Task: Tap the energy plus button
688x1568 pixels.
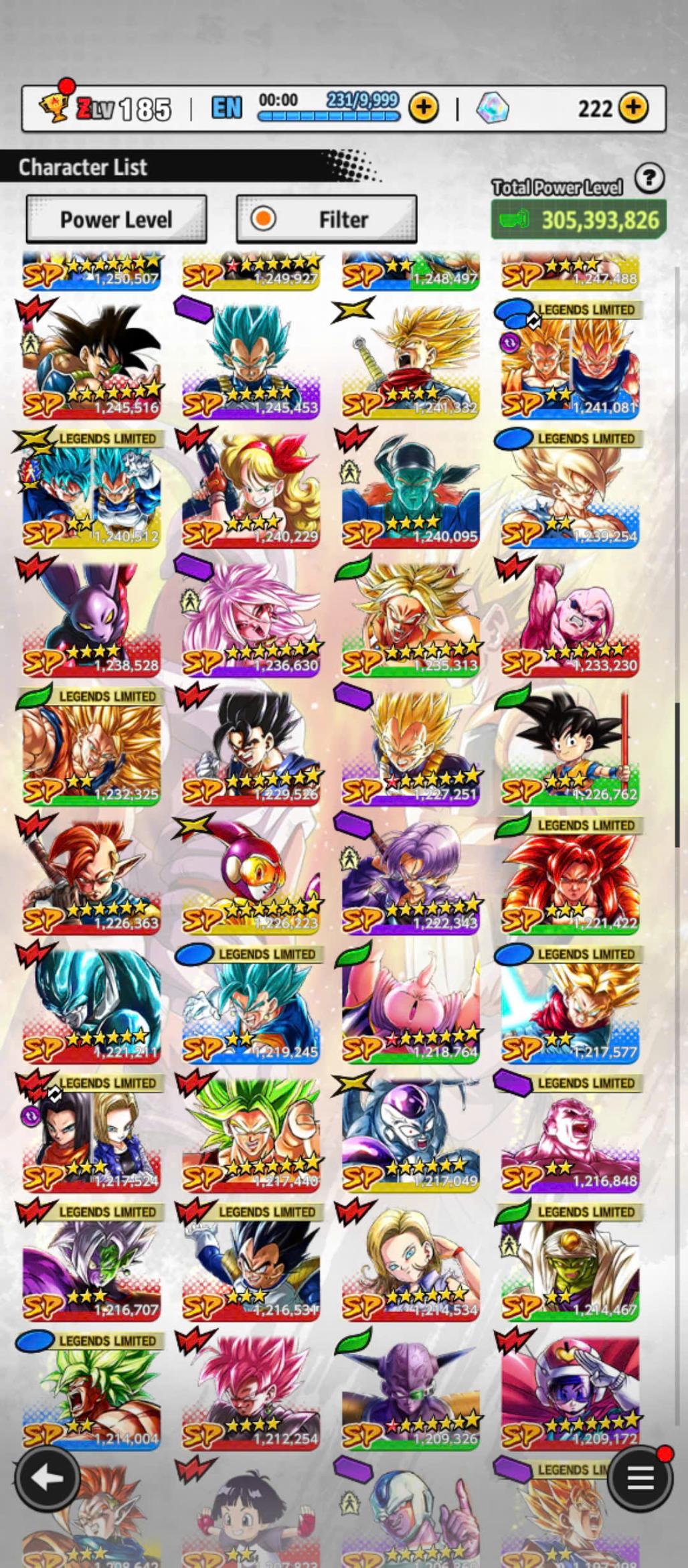Action: coord(424,107)
